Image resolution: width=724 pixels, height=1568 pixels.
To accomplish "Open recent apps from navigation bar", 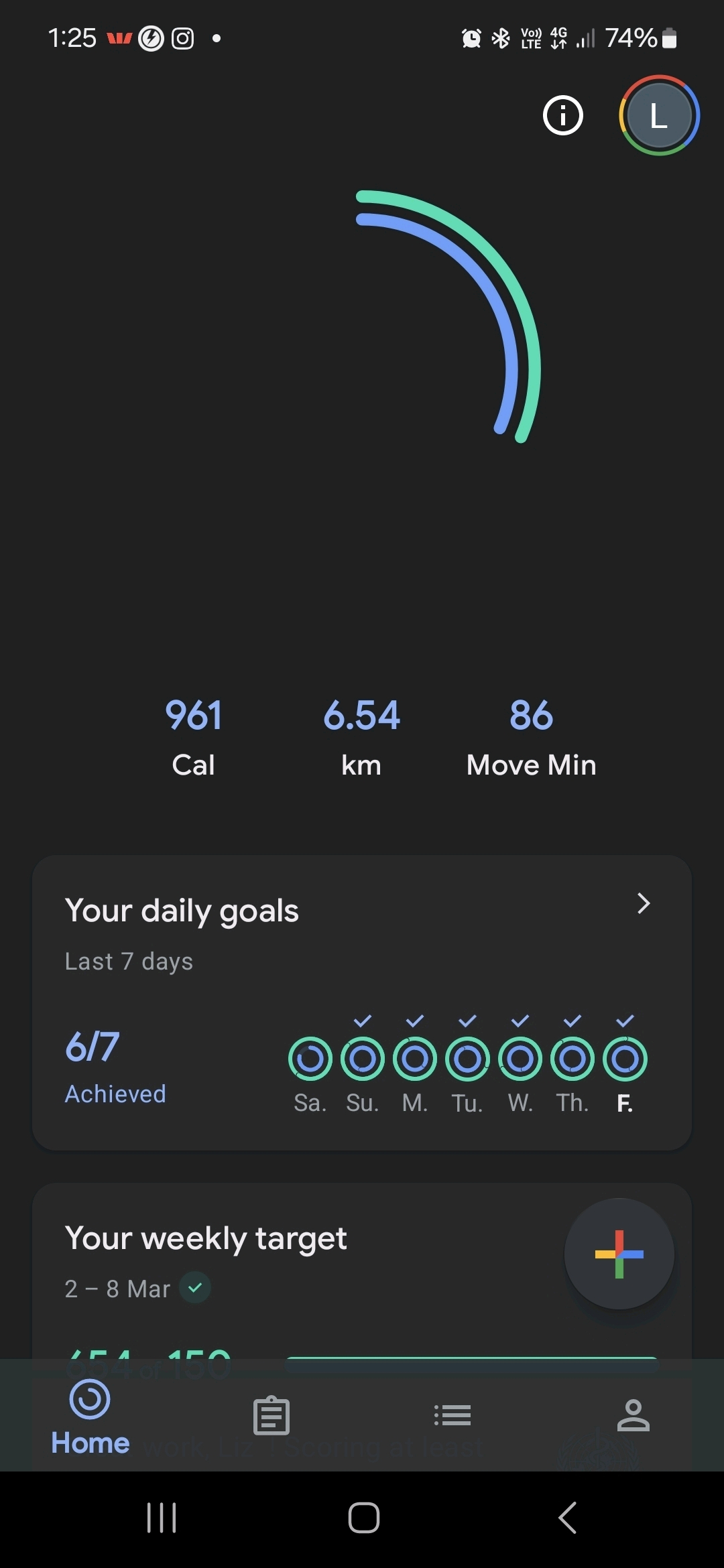I will coord(162,1518).
